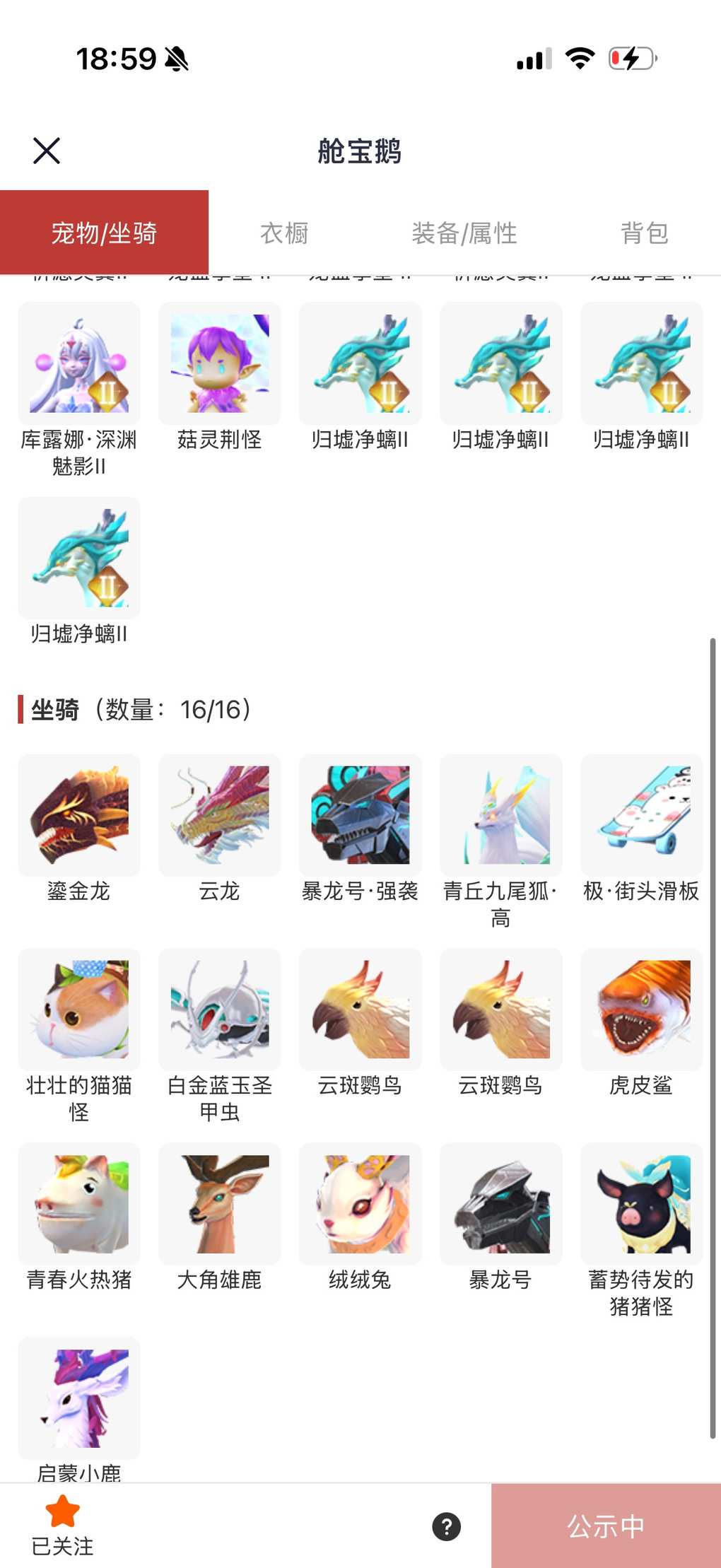
Task: Open the 虎皮鲨 mount tile
Action: 641,1010
